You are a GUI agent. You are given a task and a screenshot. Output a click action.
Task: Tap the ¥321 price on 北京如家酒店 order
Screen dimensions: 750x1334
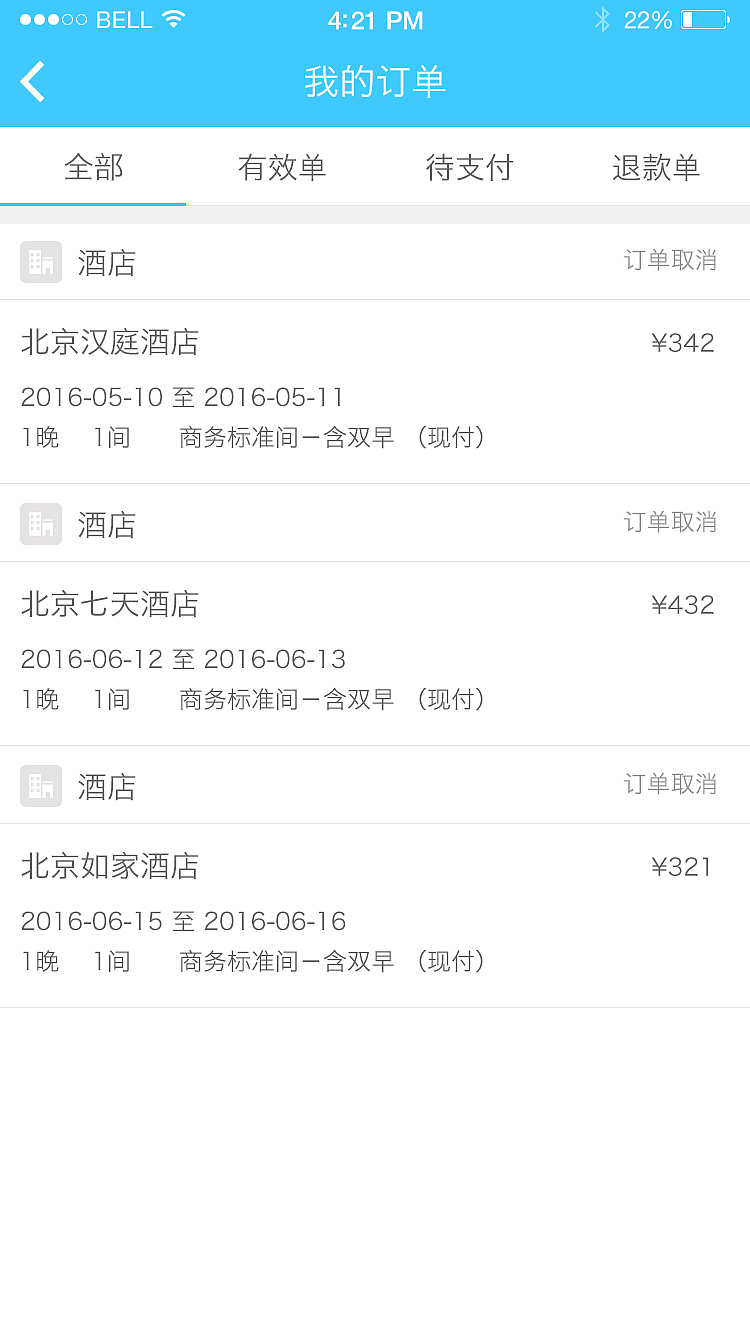pos(683,866)
